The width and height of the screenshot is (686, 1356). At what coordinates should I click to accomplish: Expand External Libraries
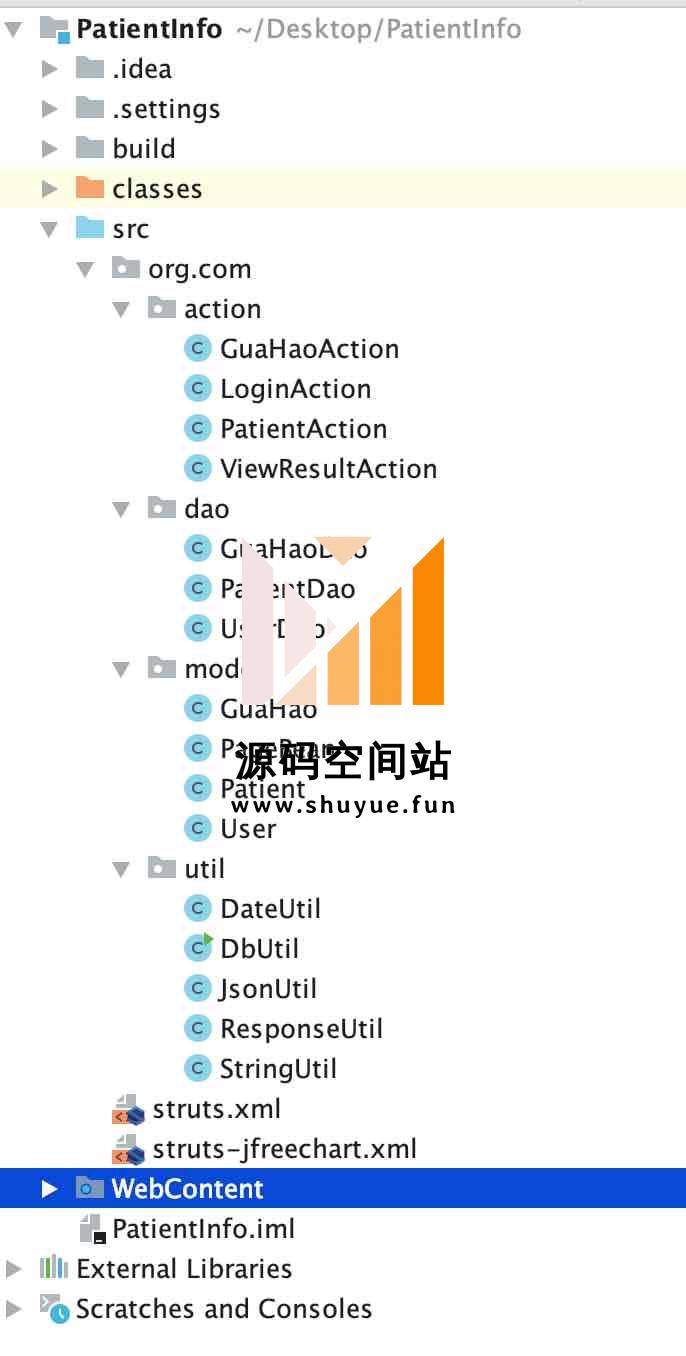point(13,1269)
